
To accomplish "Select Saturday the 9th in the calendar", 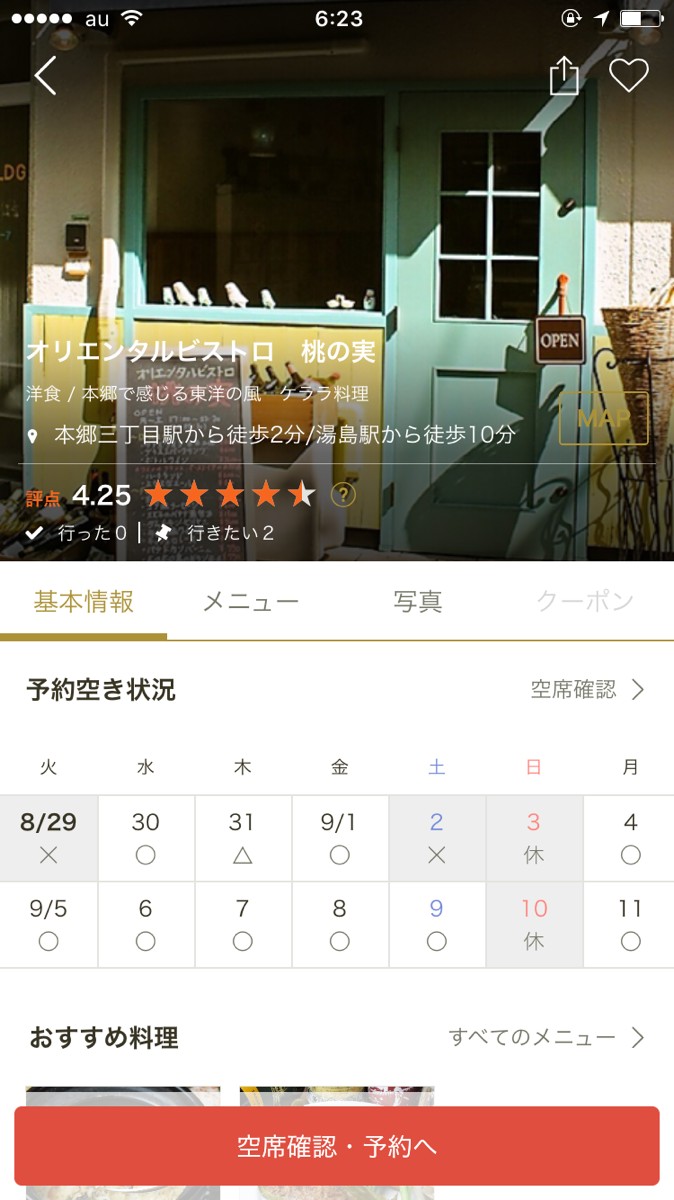I will (x=437, y=925).
